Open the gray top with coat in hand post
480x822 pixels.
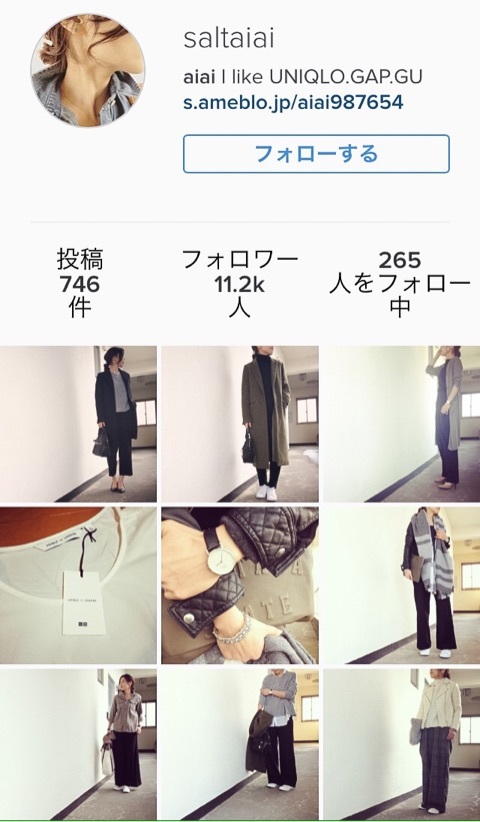point(240,744)
